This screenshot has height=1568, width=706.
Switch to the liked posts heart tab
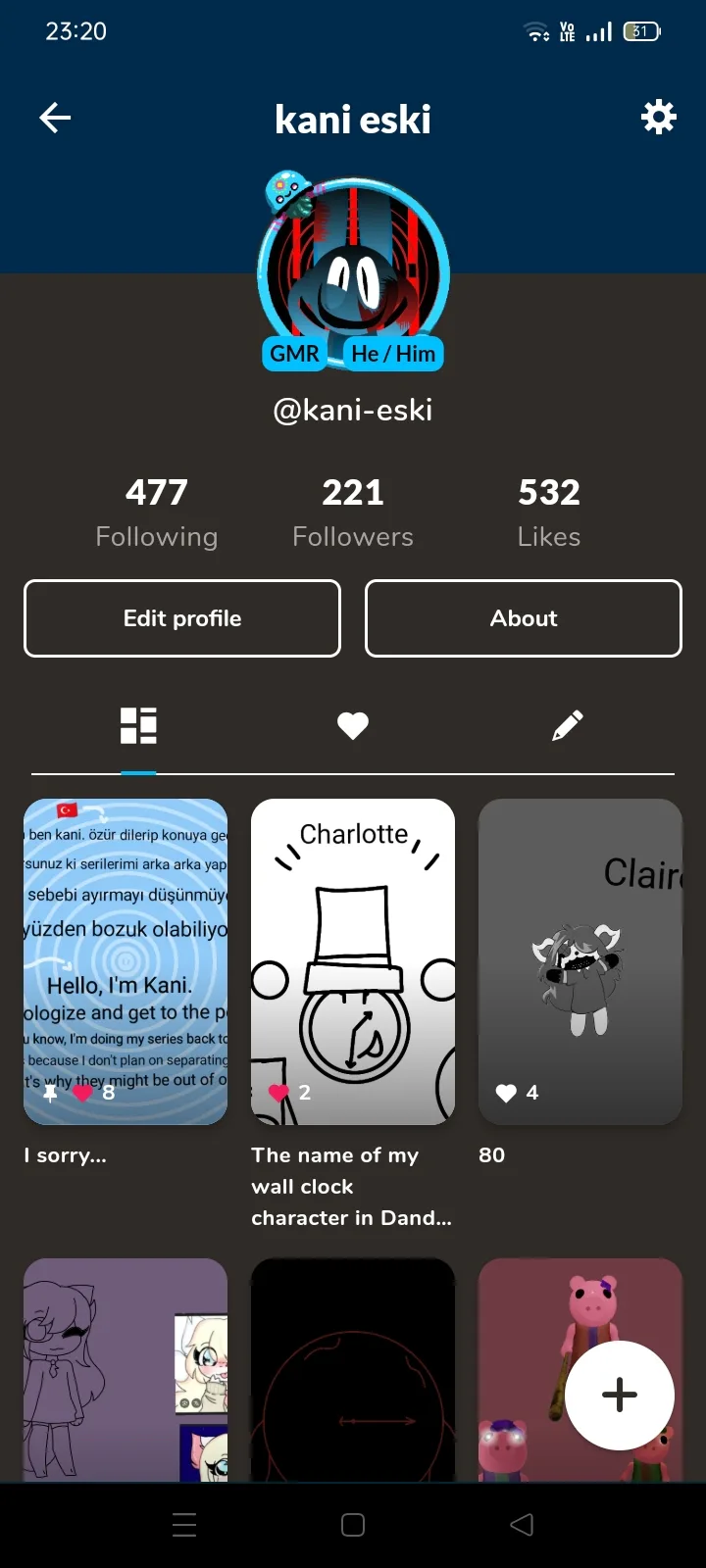353,726
